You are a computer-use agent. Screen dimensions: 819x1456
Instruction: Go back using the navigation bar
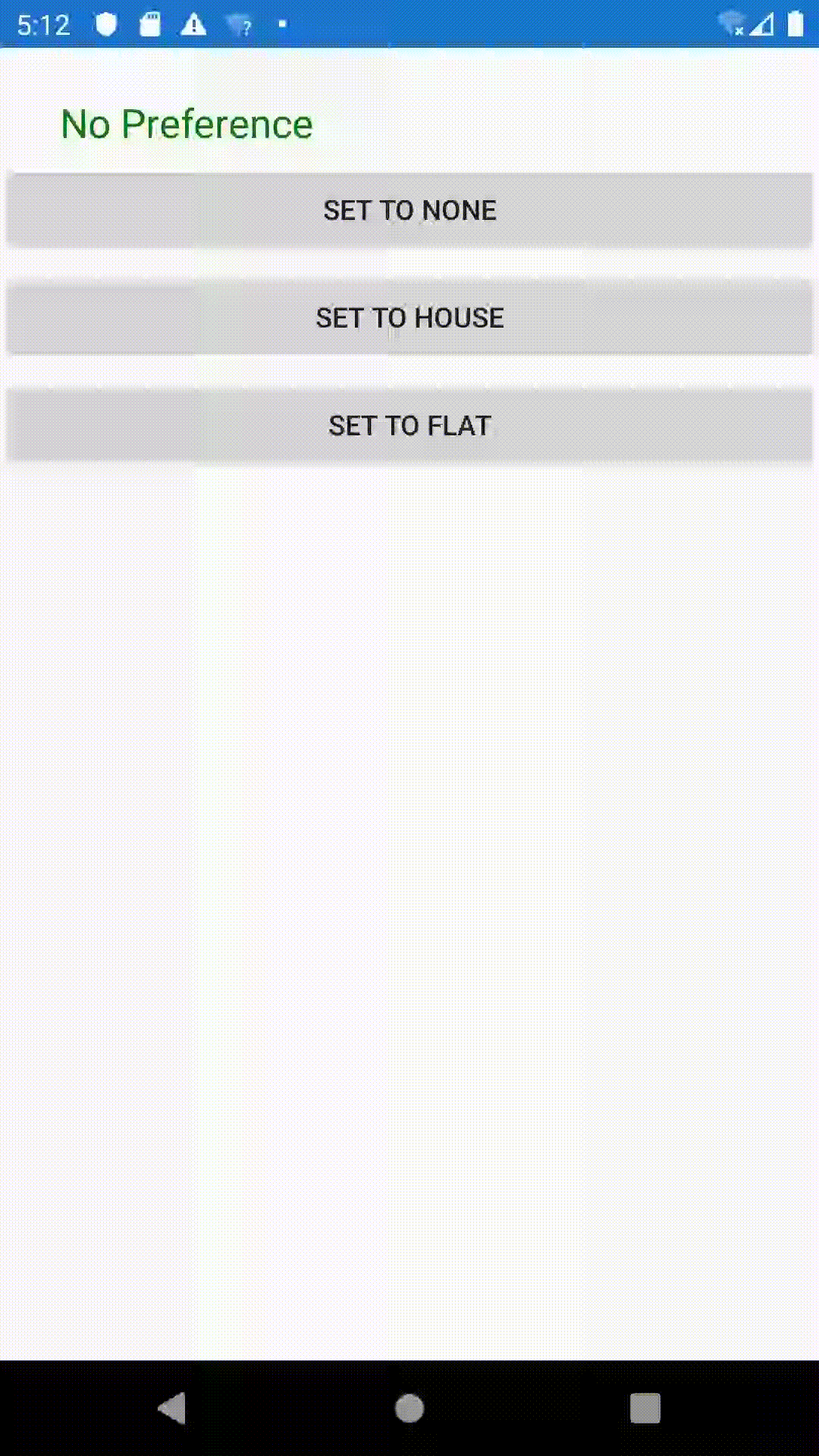click(173, 1408)
